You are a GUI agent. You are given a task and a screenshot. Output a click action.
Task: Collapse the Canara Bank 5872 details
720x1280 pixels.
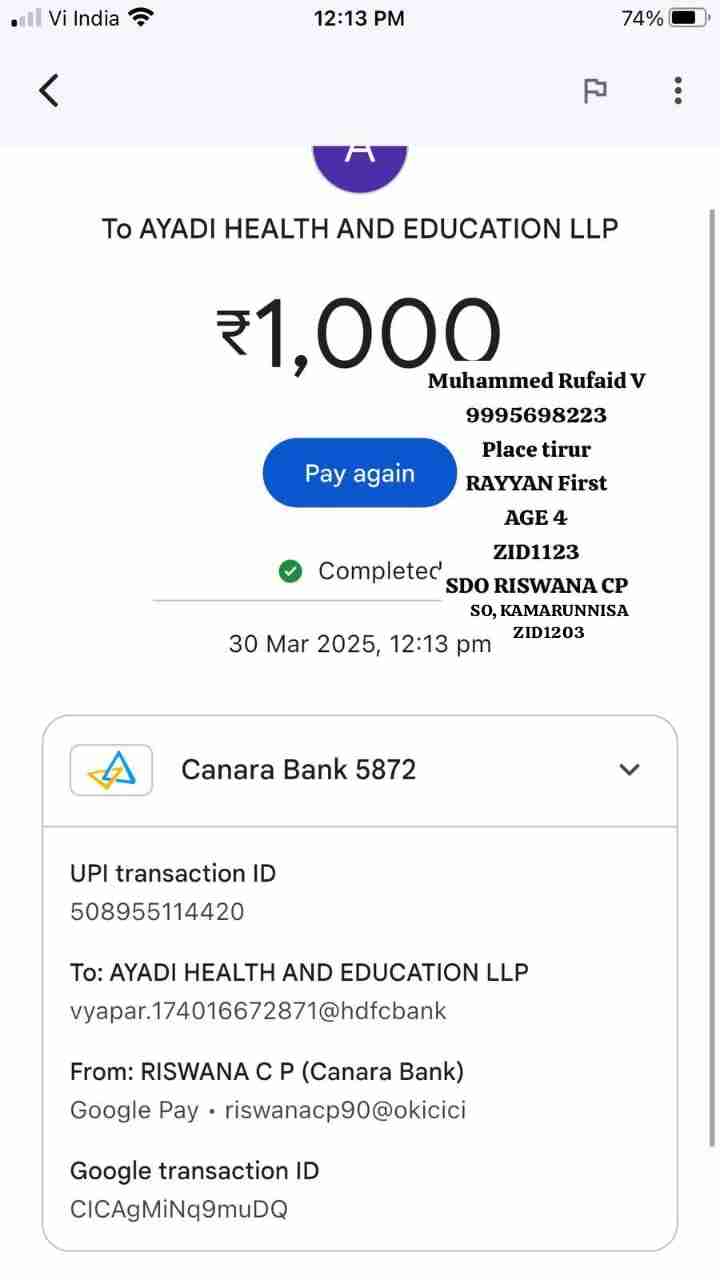pos(629,769)
